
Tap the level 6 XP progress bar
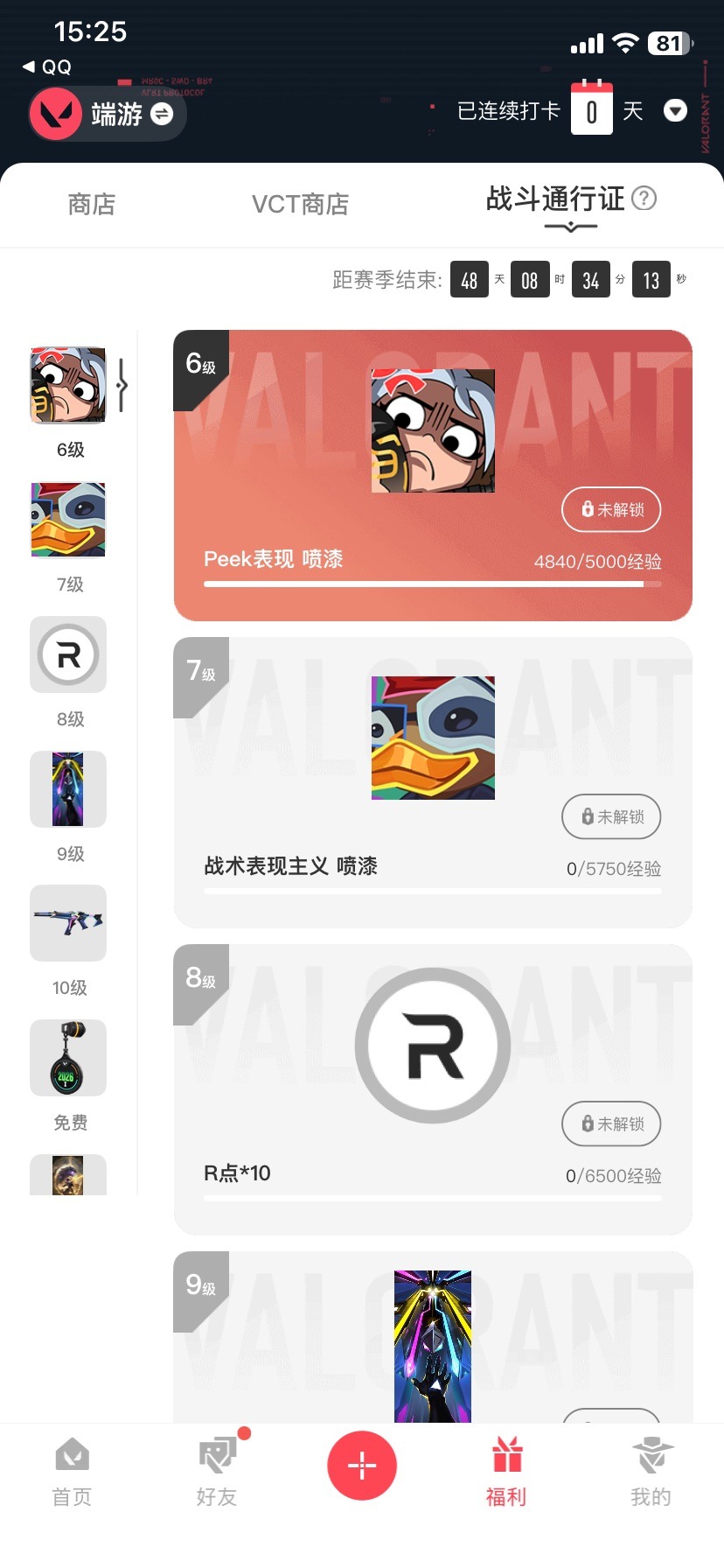click(432, 584)
